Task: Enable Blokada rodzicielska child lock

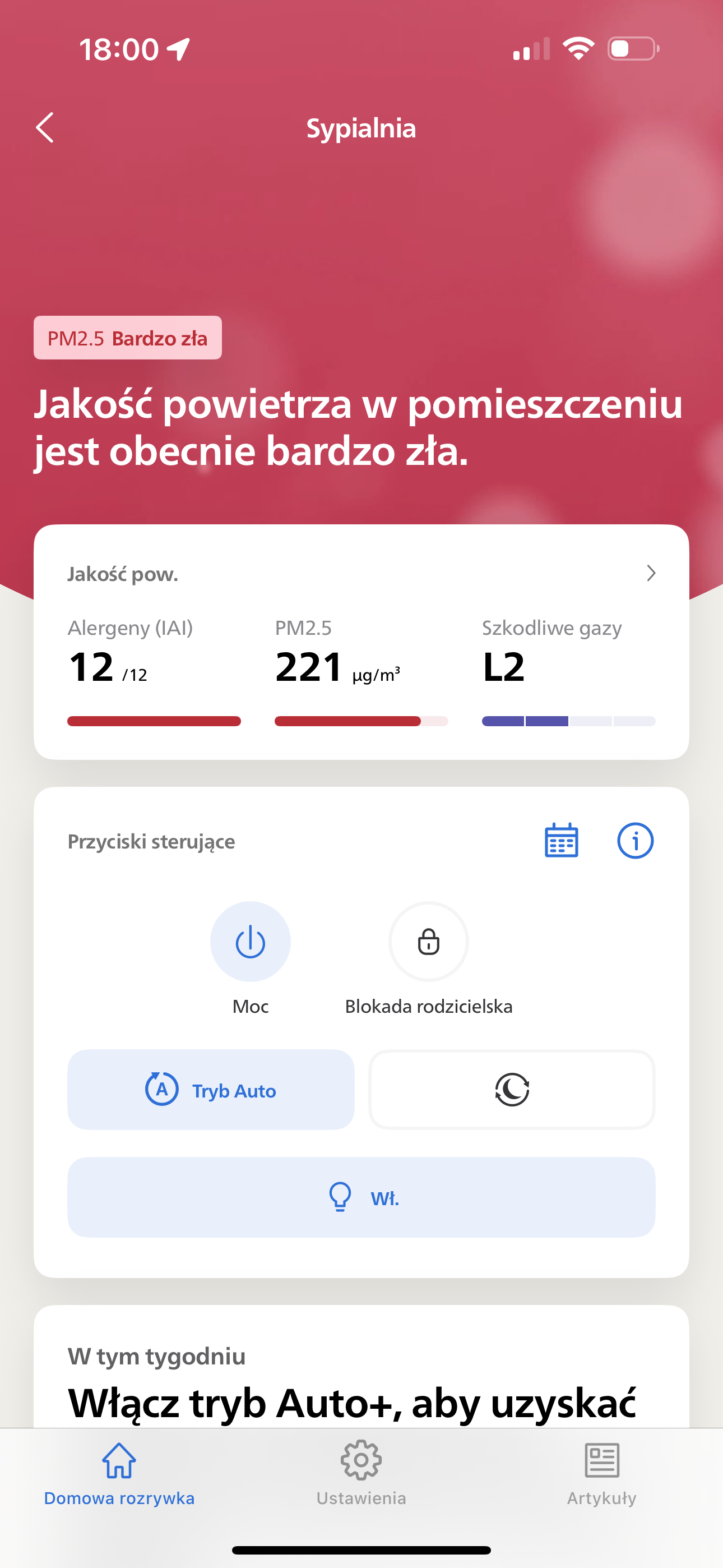Action: point(428,942)
